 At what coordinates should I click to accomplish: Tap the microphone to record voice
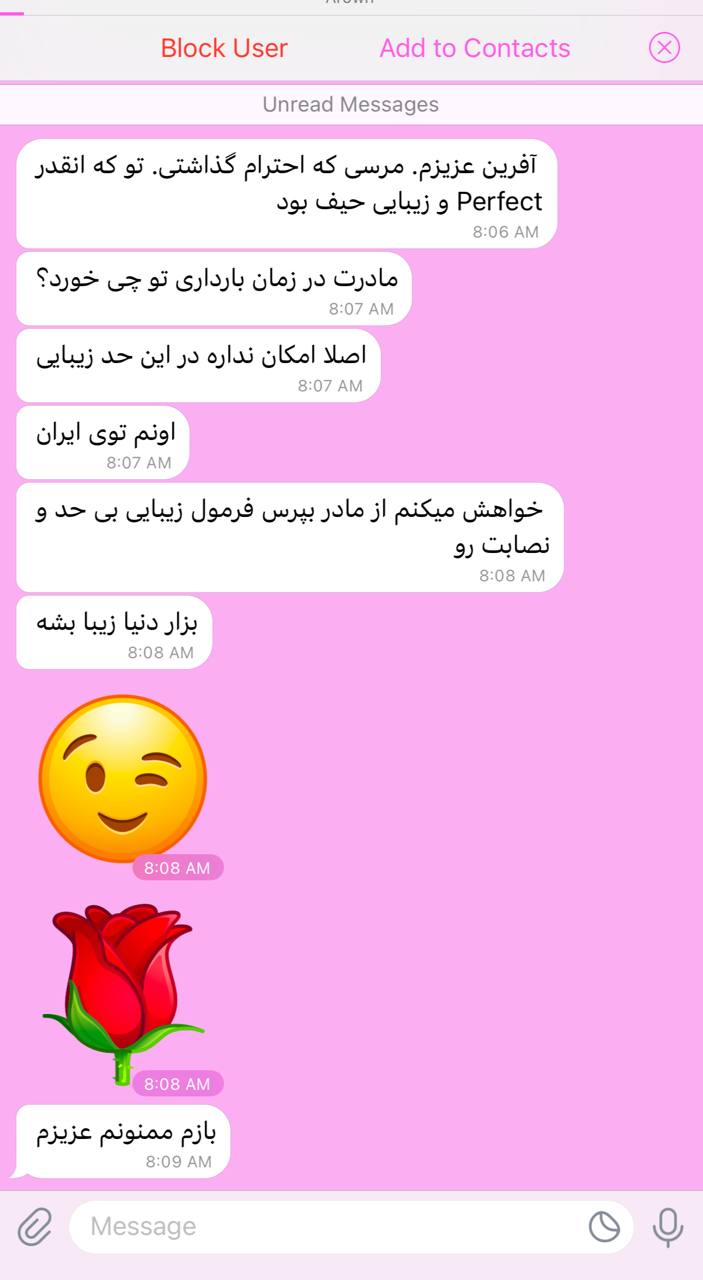point(668,1226)
